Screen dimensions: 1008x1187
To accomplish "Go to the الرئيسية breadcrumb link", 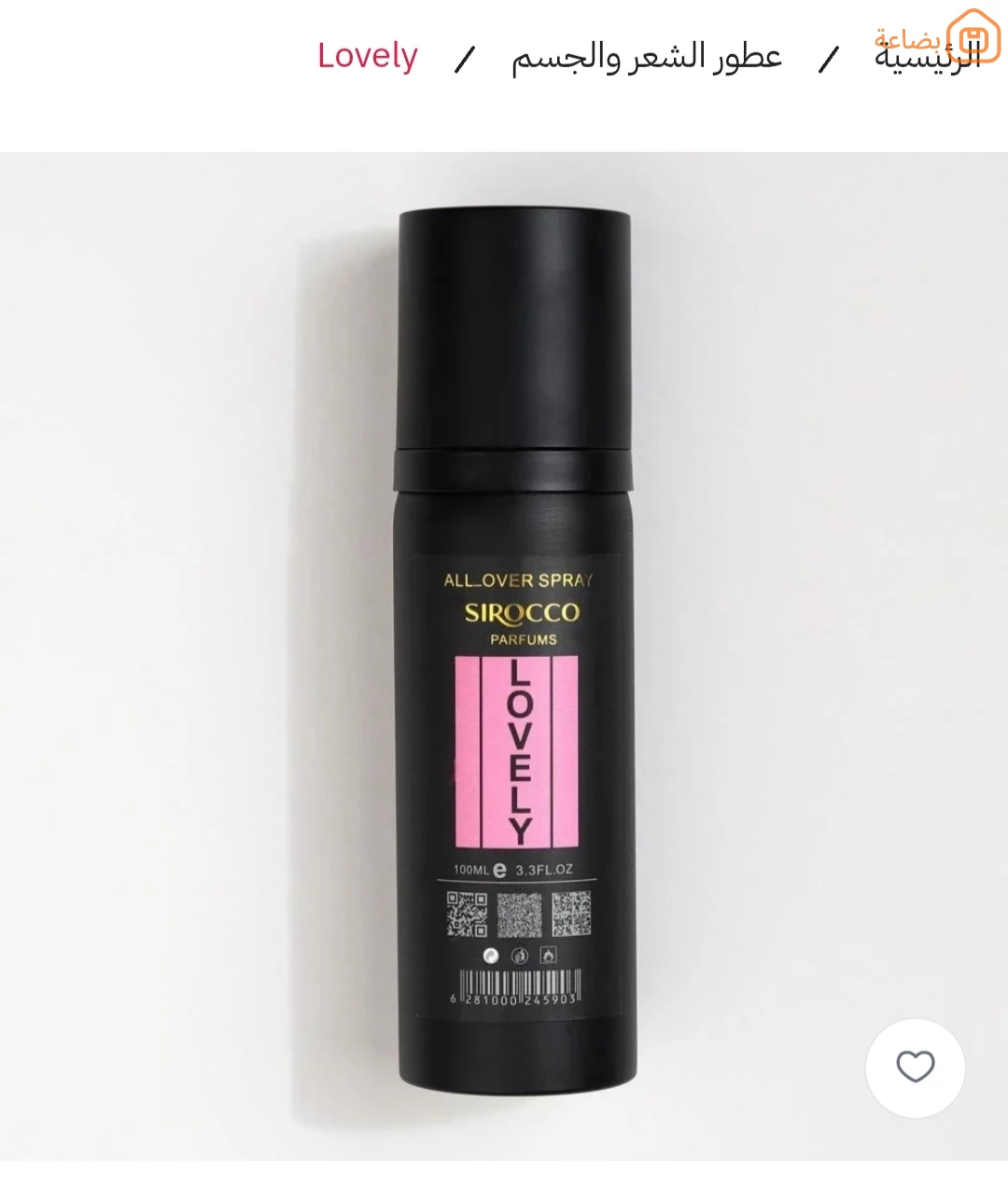I will click(x=926, y=58).
